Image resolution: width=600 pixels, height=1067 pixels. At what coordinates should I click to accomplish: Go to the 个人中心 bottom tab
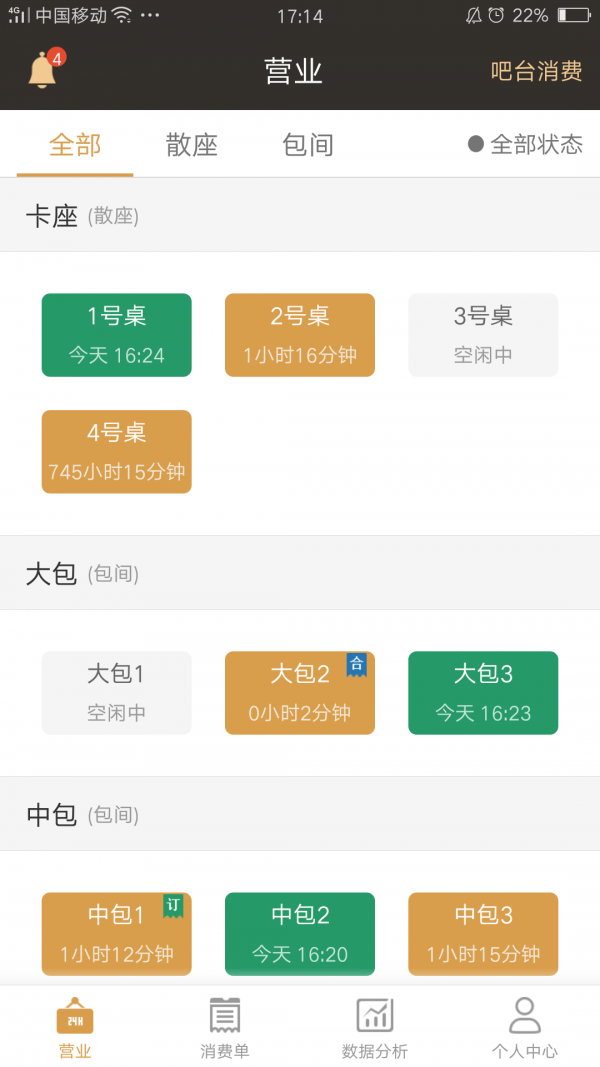tap(525, 1028)
